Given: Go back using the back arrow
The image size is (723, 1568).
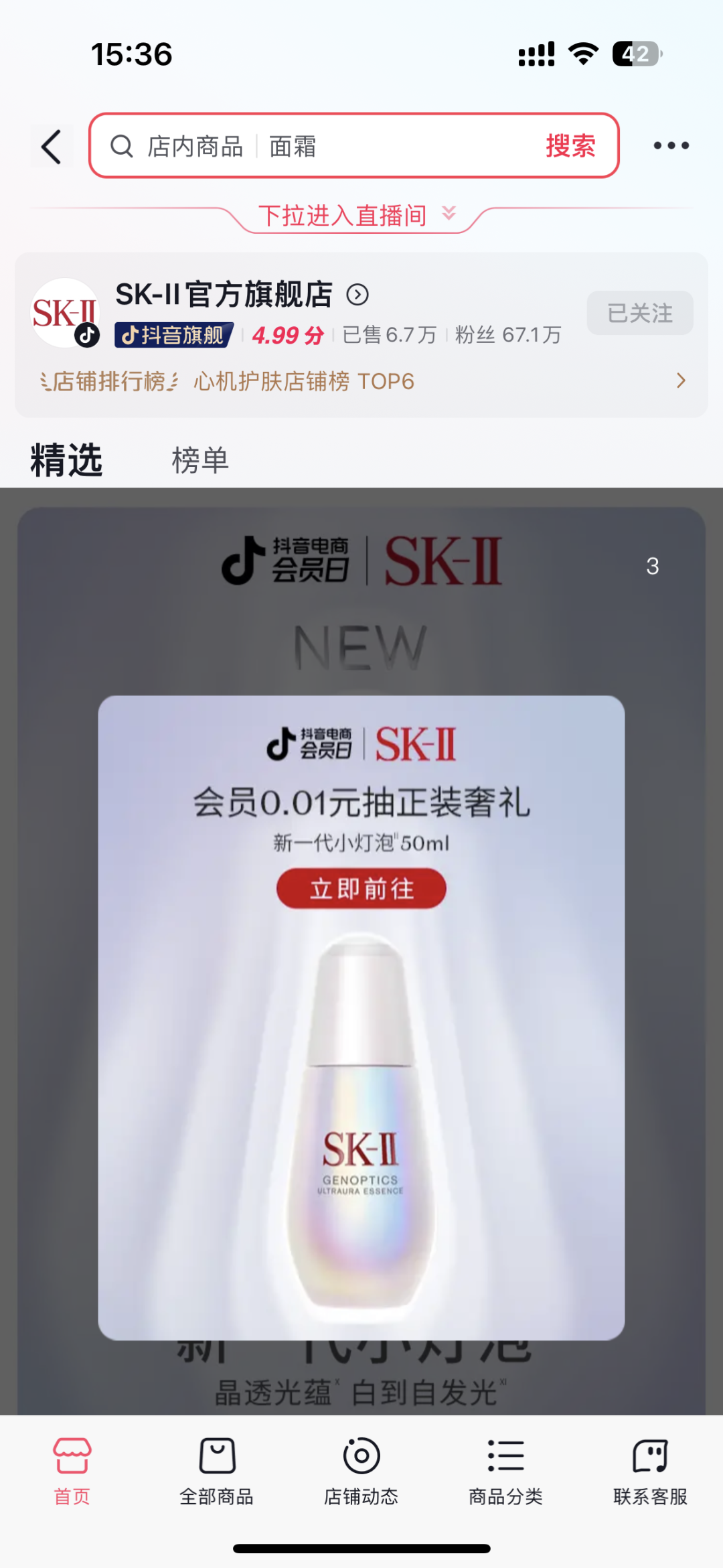Looking at the screenshot, I should tap(52, 147).
